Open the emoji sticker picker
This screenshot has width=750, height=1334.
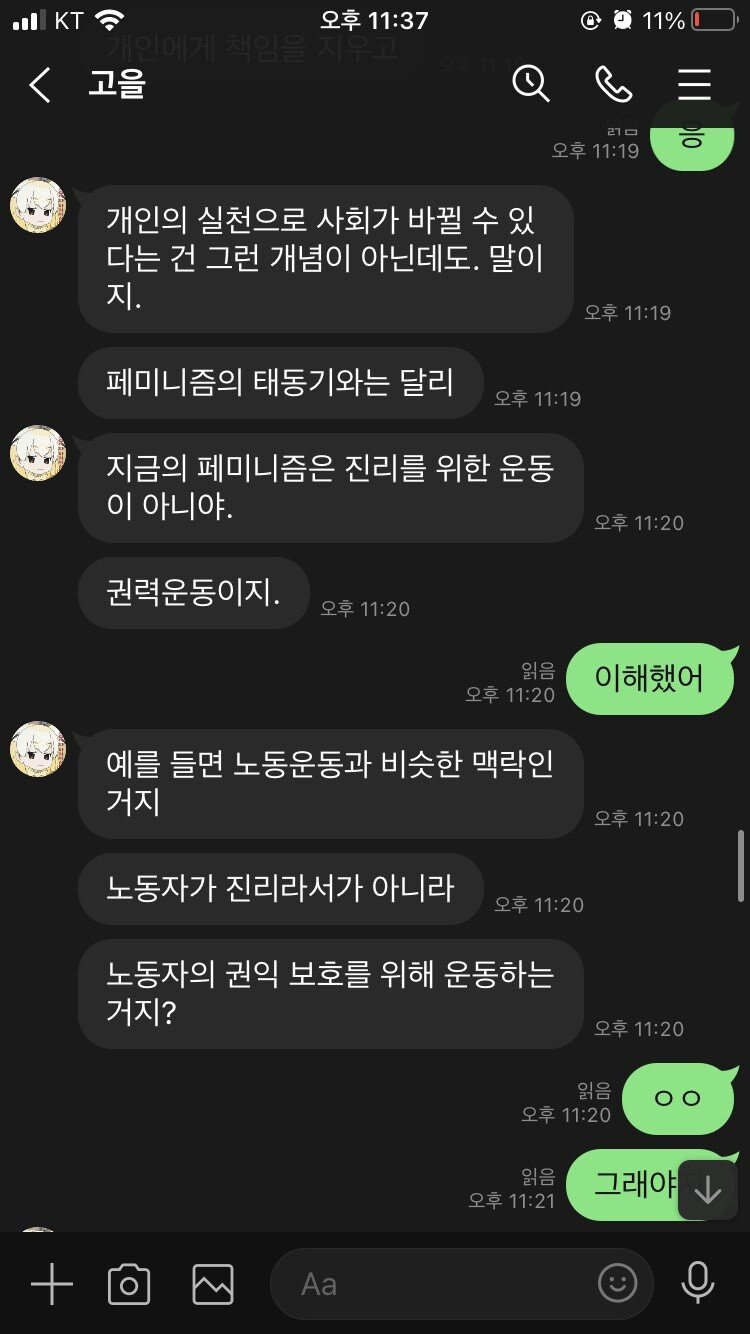tap(617, 1283)
